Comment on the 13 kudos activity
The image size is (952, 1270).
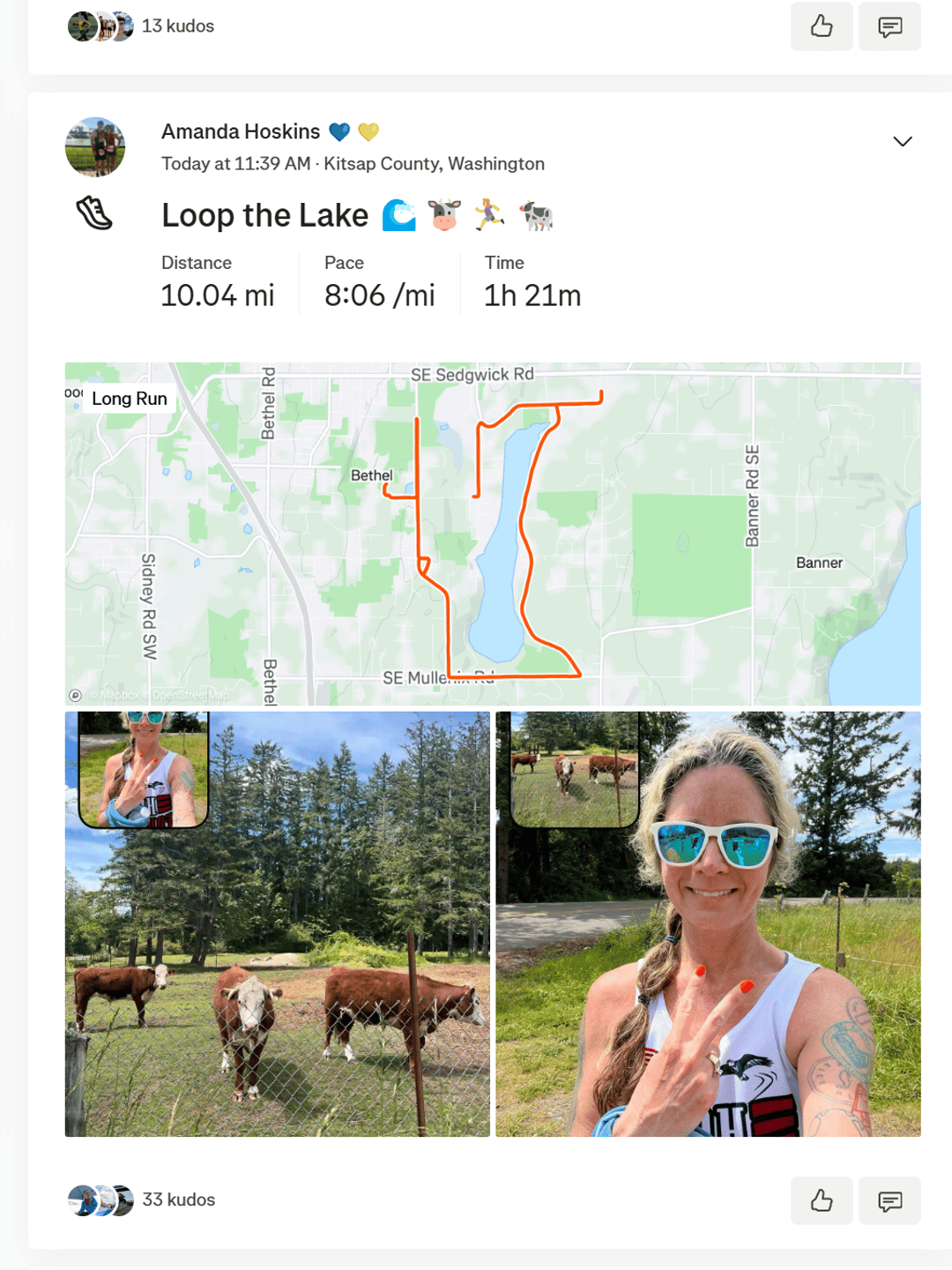889,26
